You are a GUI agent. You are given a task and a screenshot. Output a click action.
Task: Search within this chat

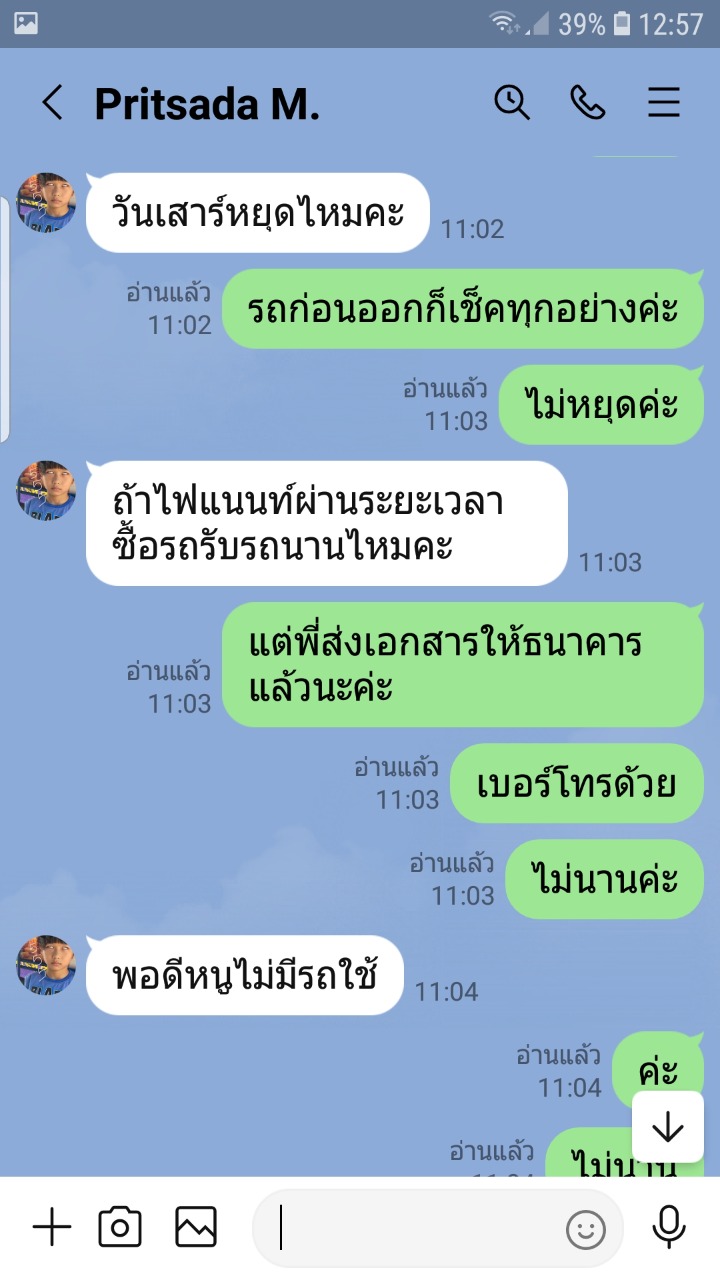[512, 103]
